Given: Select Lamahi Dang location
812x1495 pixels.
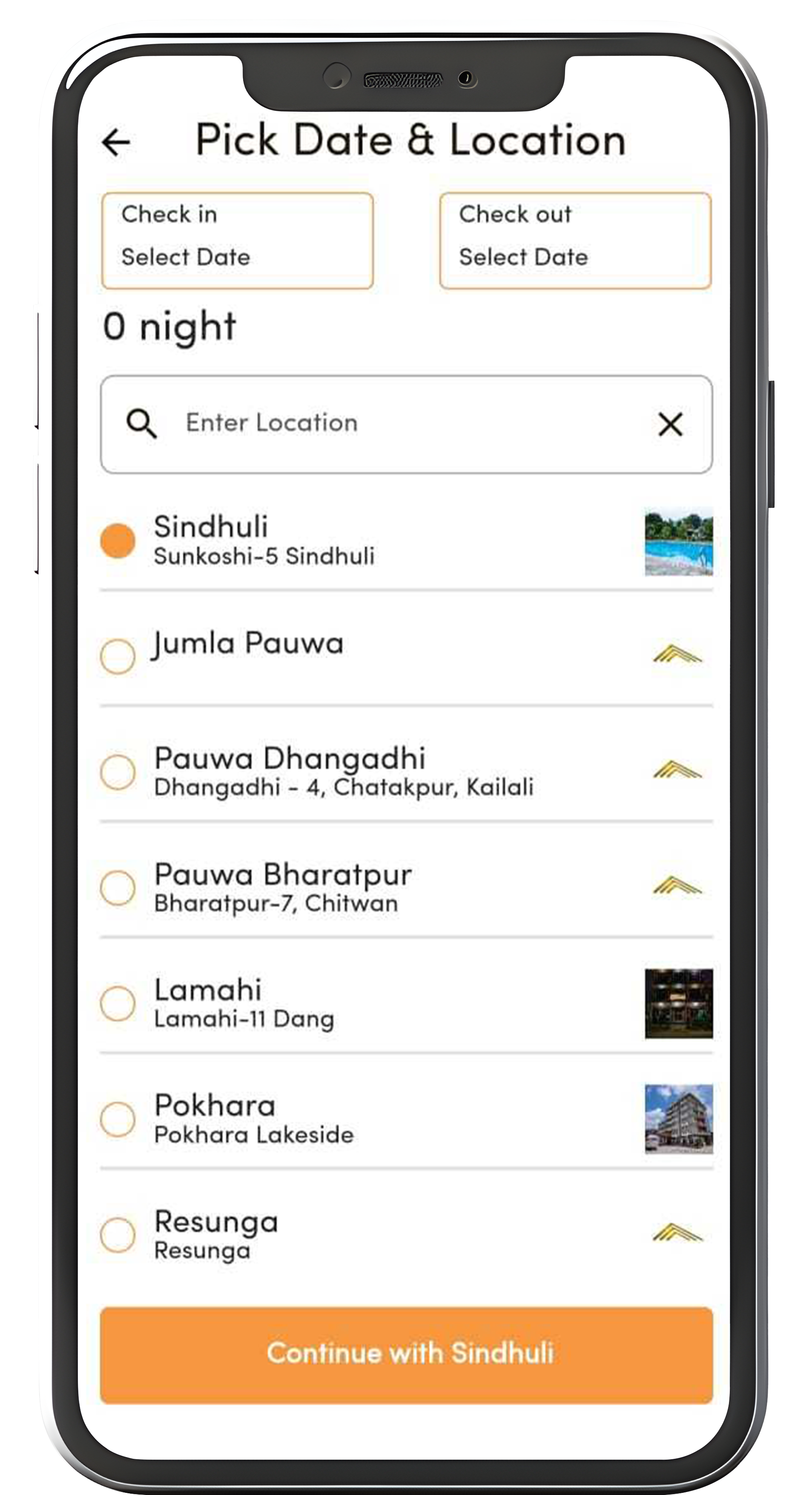Looking at the screenshot, I should pos(118,1004).
